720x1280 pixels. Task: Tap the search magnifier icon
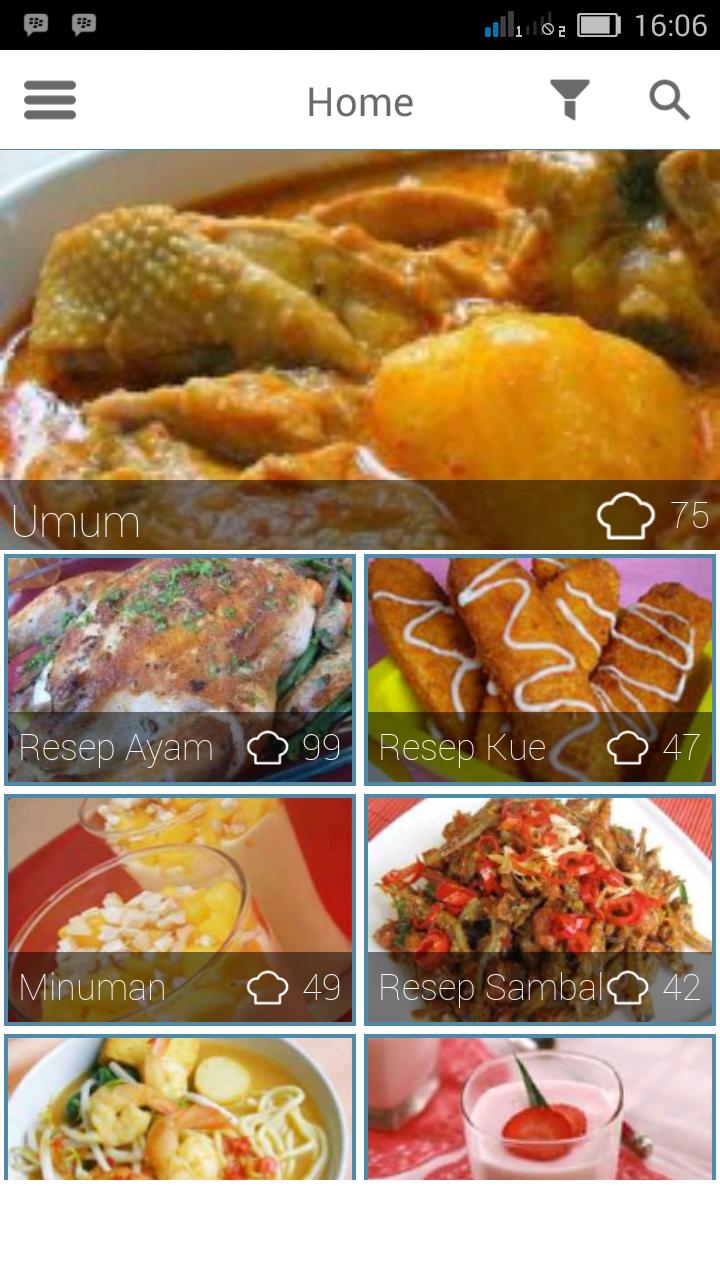668,100
